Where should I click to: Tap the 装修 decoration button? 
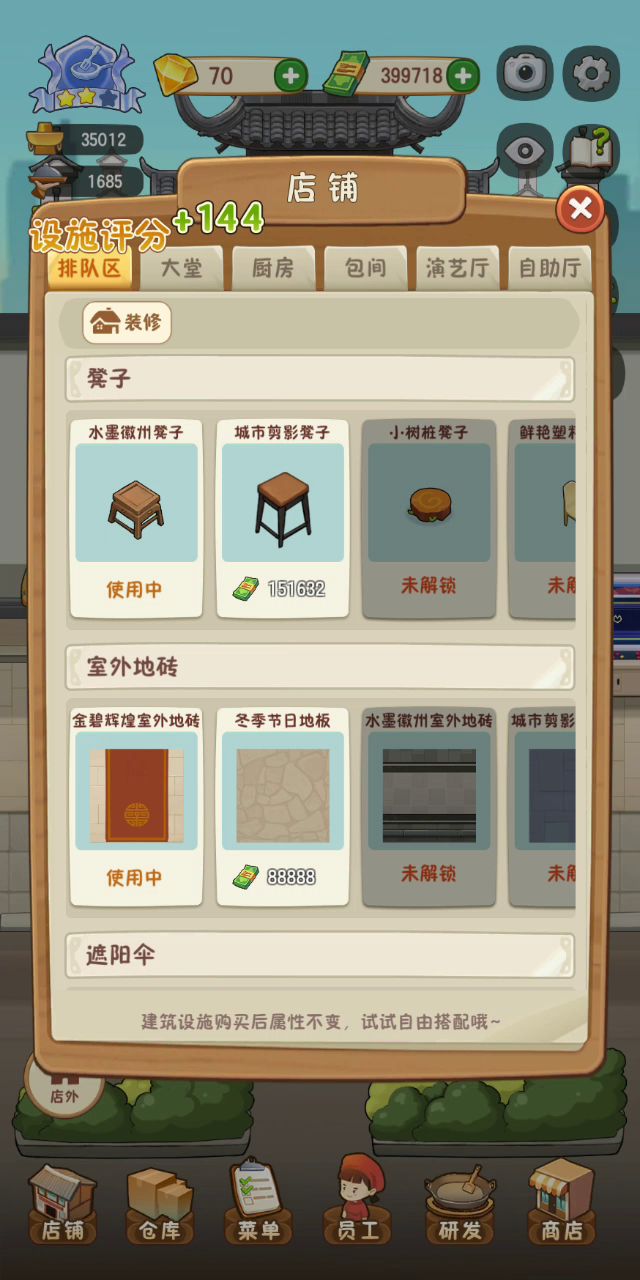coord(127,323)
